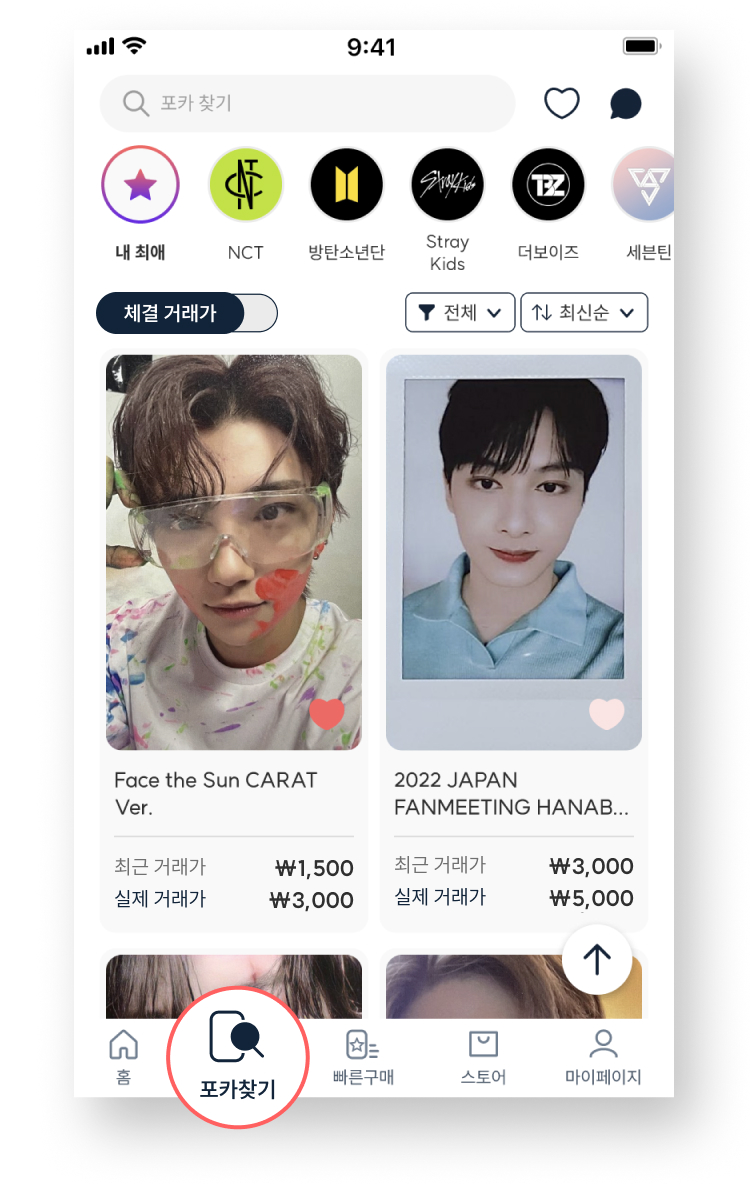750x1198 pixels.
Task: Filter by NCT
Action: click(x=245, y=186)
